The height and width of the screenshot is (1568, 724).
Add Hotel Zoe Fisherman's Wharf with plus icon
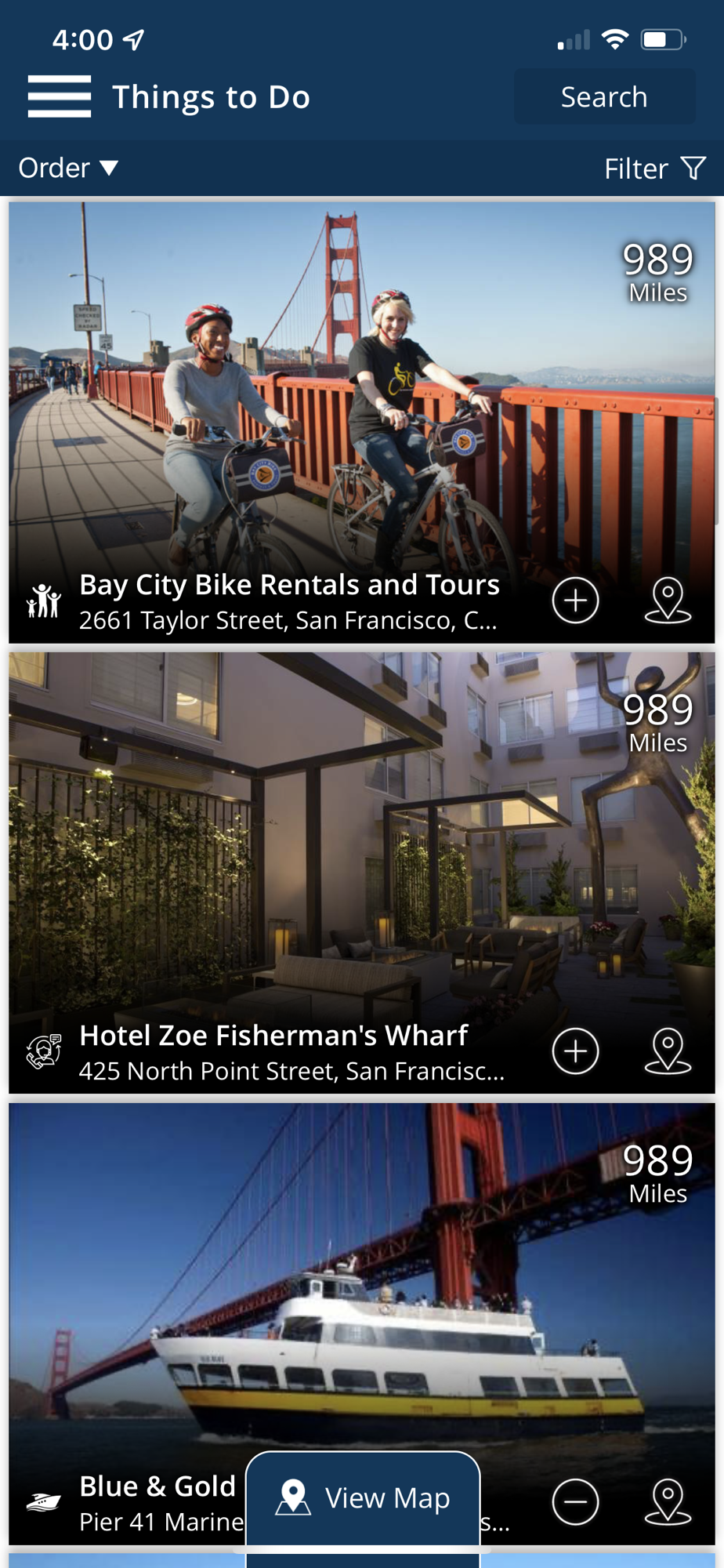click(576, 1051)
